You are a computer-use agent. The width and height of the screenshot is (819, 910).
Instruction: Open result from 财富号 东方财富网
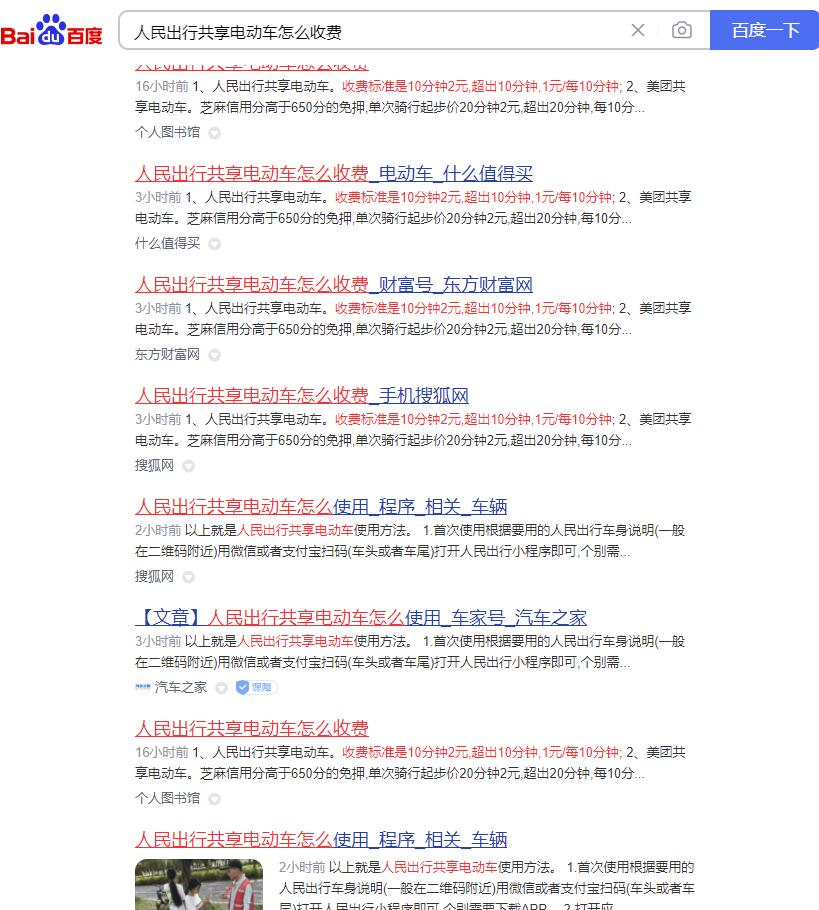(x=334, y=285)
